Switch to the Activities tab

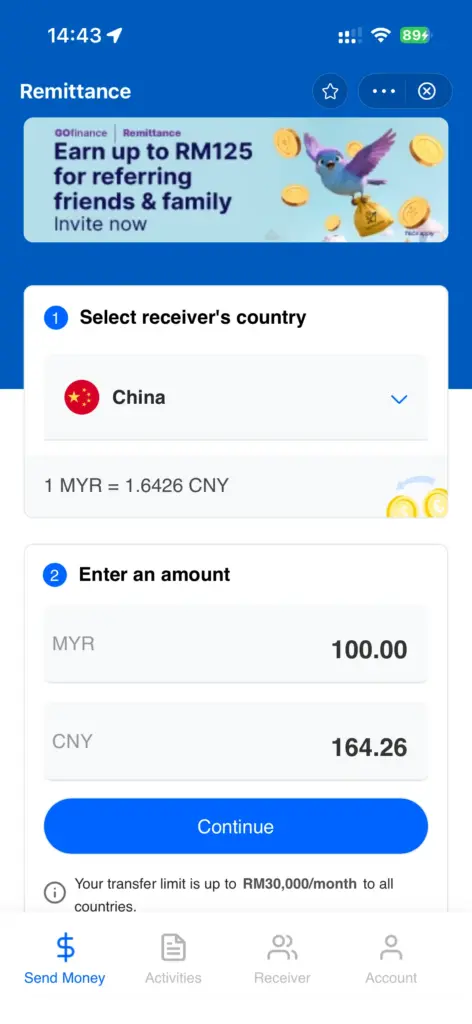[173, 959]
